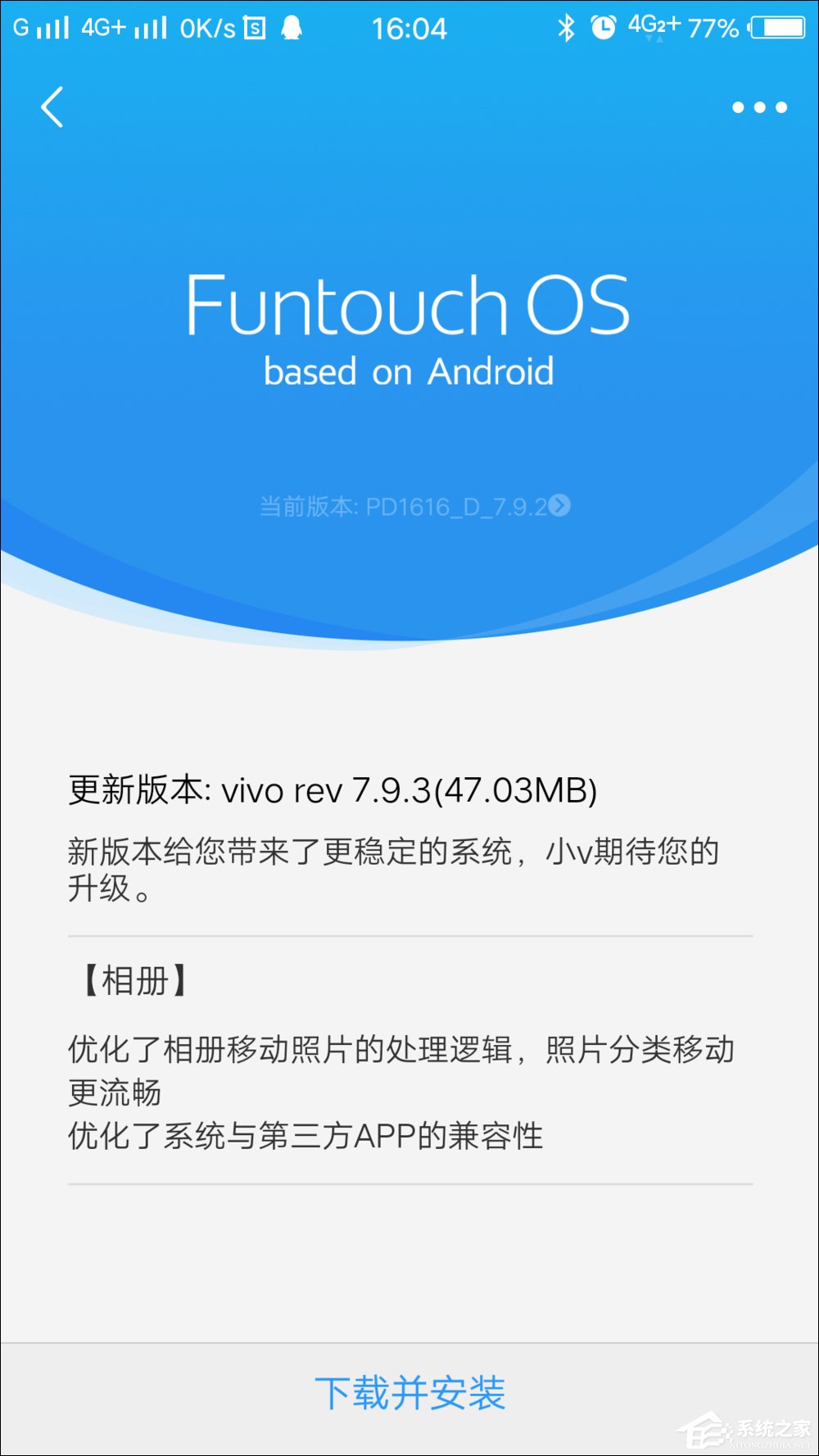Open current version PD1616_D_7.9.2 details
The image size is (819, 1456).
pyautogui.click(x=414, y=507)
